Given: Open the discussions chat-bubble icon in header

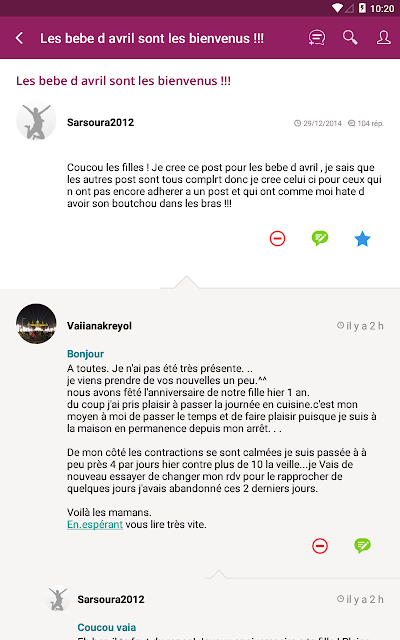Looking at the screenshot, I should pyautogui.click(x=317, y=38).
